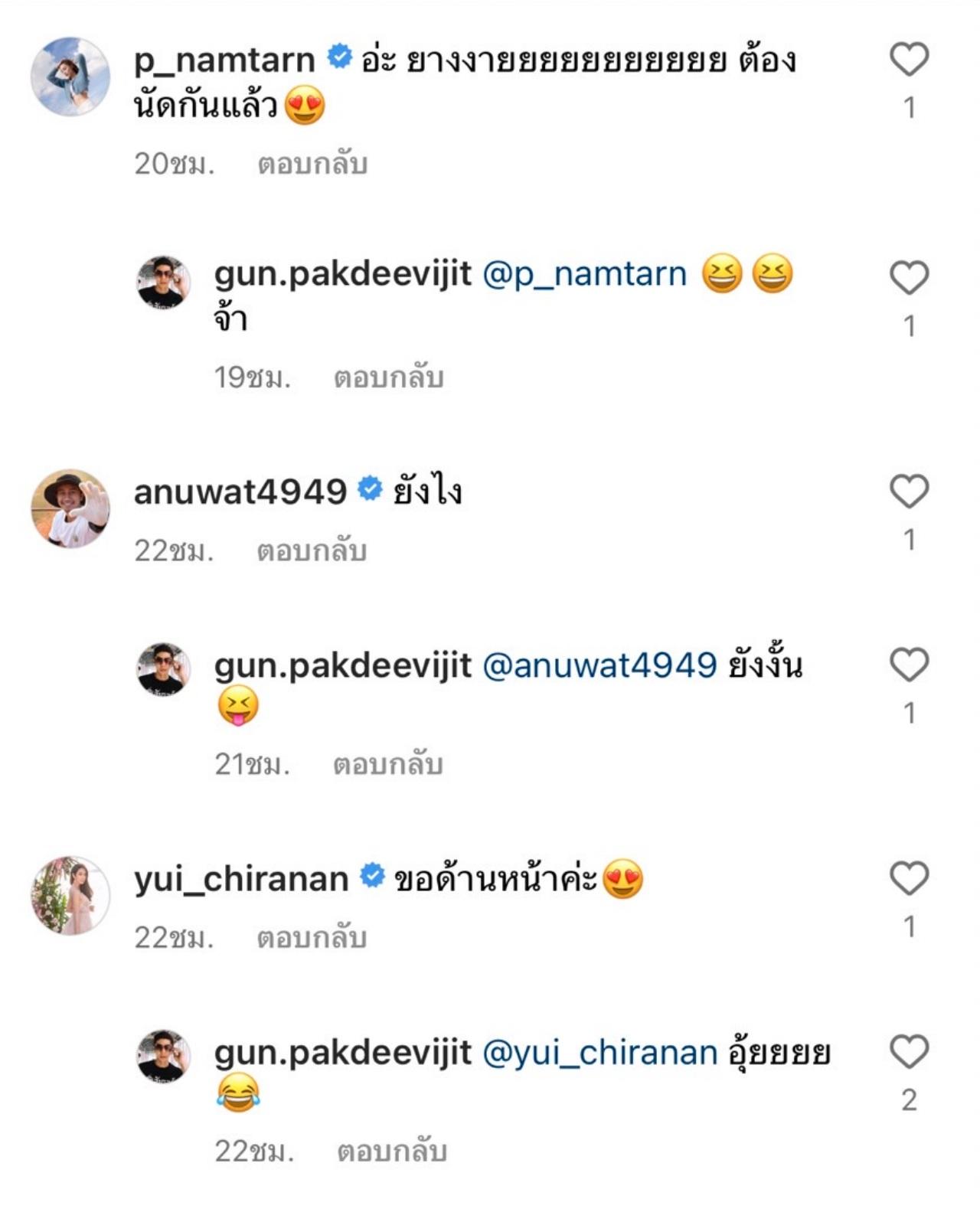This screenshot has width=980, height=1212.
Task: Like gun.pakdeevijit's reply to p_namtarn
Action: (x=909, y=278)
